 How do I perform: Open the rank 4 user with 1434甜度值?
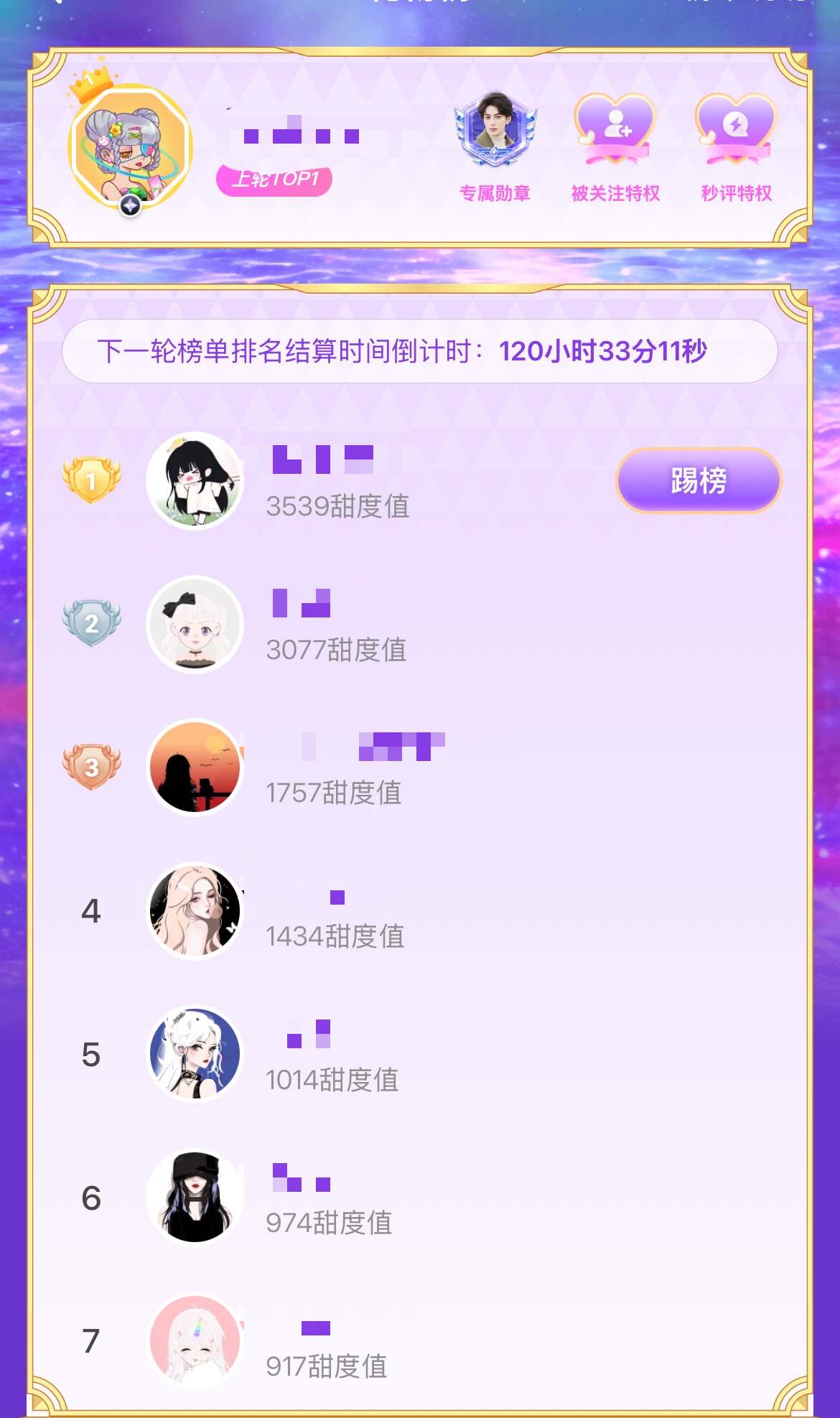[x=195, y=911]
